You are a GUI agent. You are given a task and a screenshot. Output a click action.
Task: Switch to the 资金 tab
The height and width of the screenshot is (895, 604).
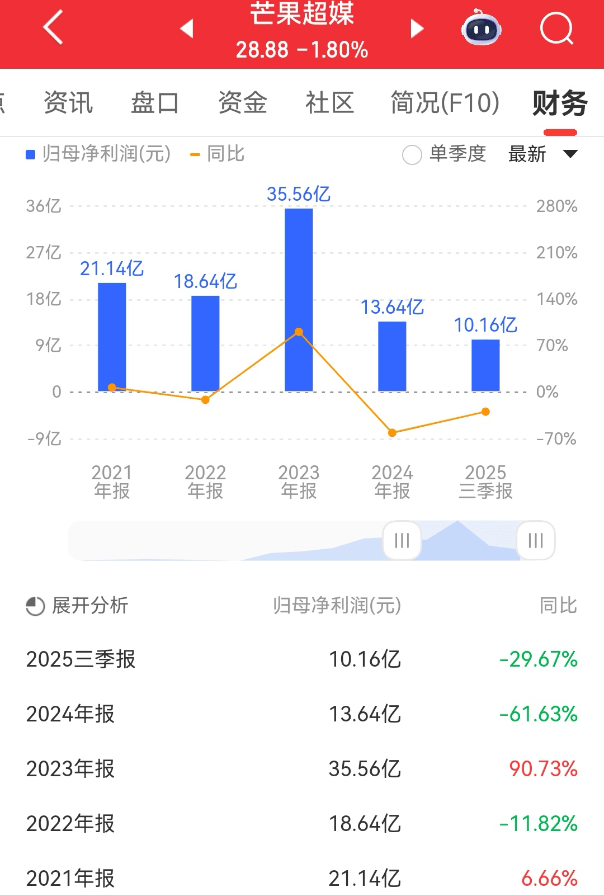pos(242,102)
